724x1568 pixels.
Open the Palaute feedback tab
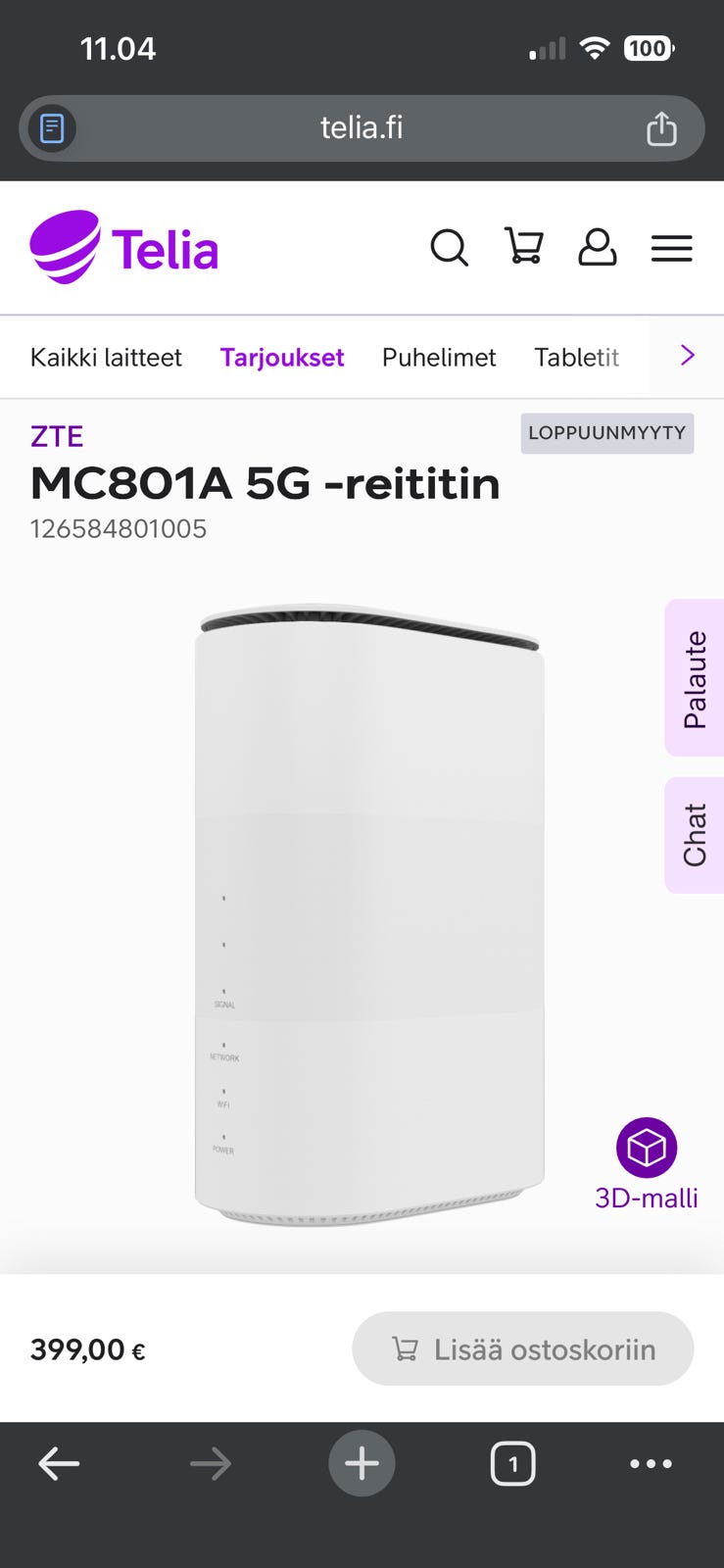695,678
